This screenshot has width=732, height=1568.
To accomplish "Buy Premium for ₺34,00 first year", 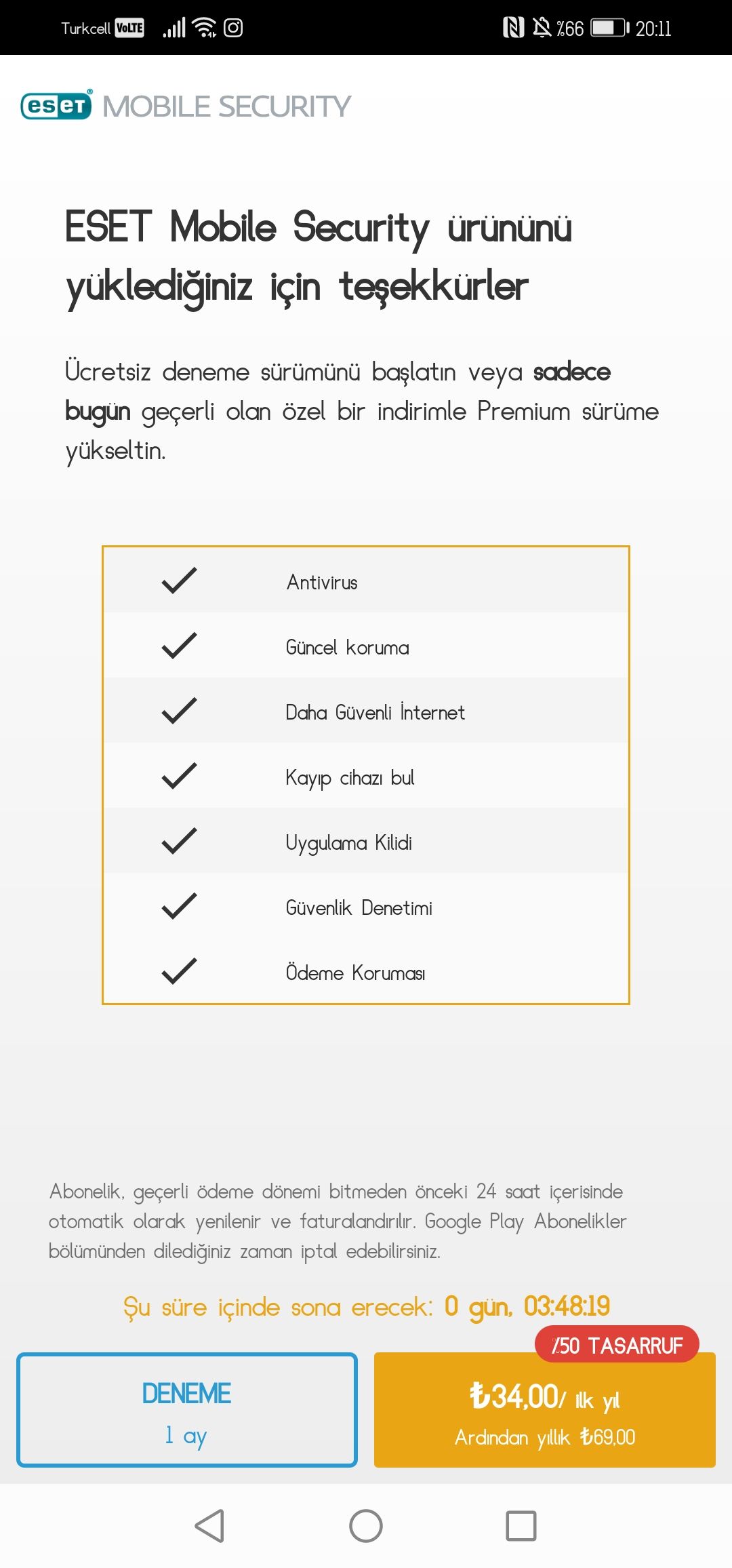I will pyautogui.click(x=544, y=1411).
